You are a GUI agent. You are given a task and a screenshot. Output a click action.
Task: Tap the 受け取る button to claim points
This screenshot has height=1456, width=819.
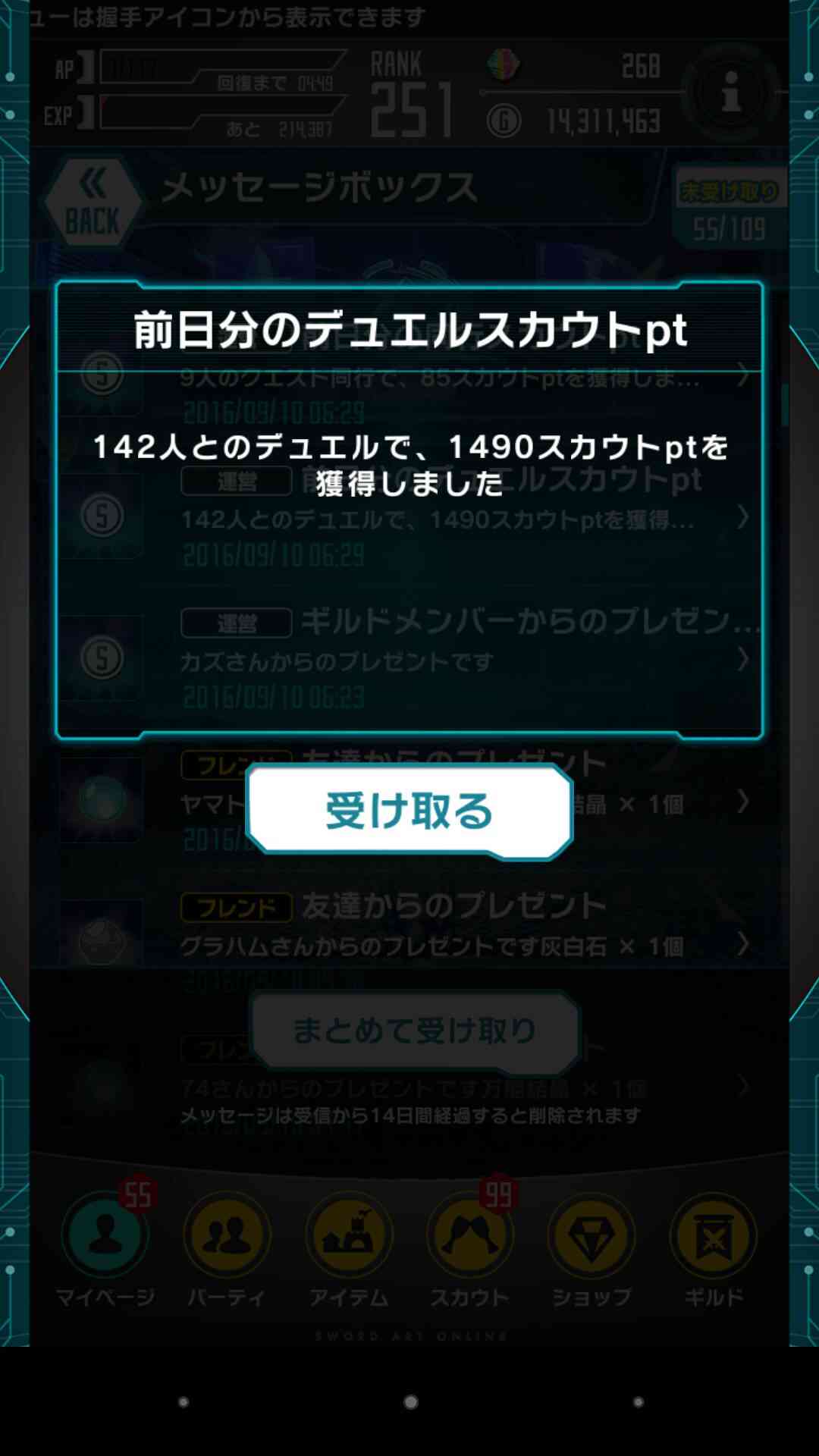coord(409,811)
